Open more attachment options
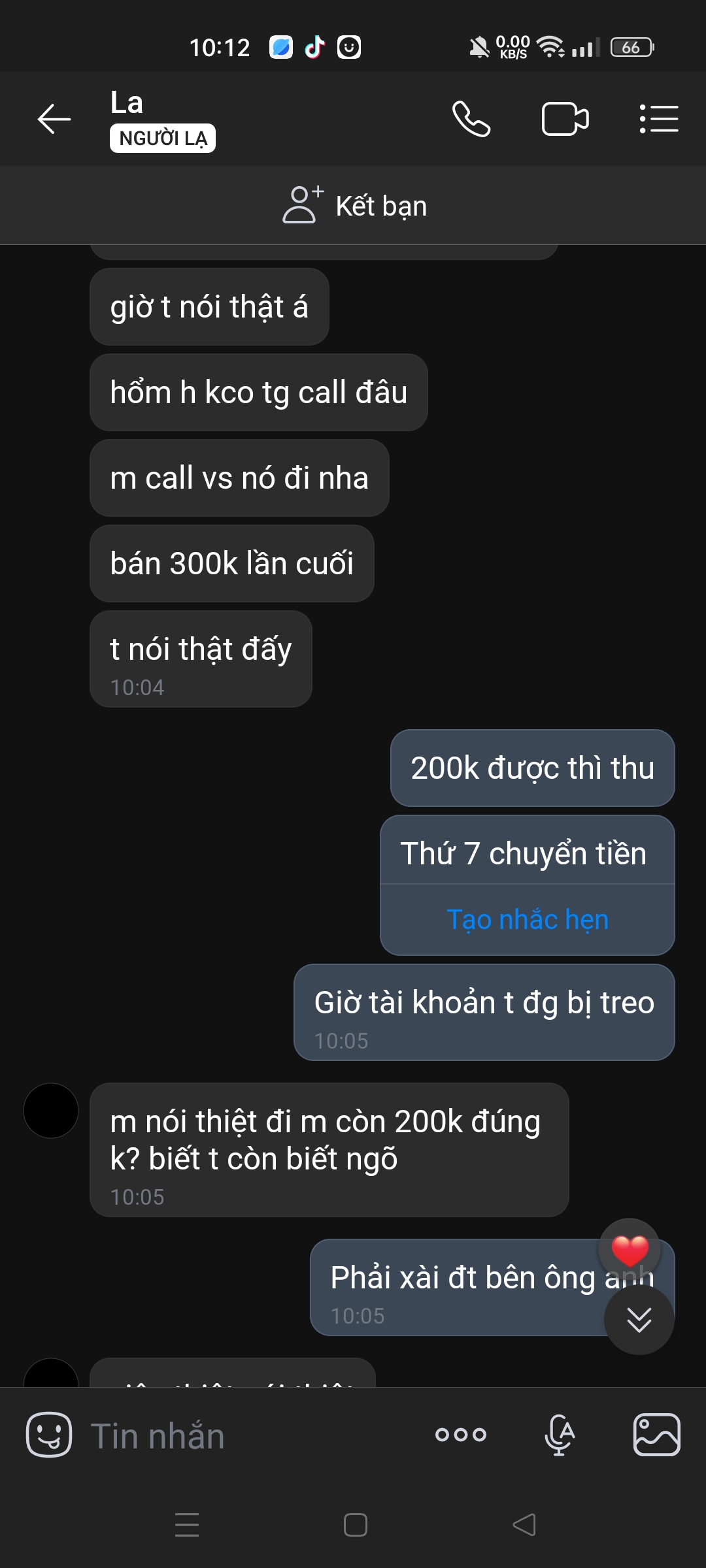Viewport: 706px width, 1568px height. pos(461,1435)
